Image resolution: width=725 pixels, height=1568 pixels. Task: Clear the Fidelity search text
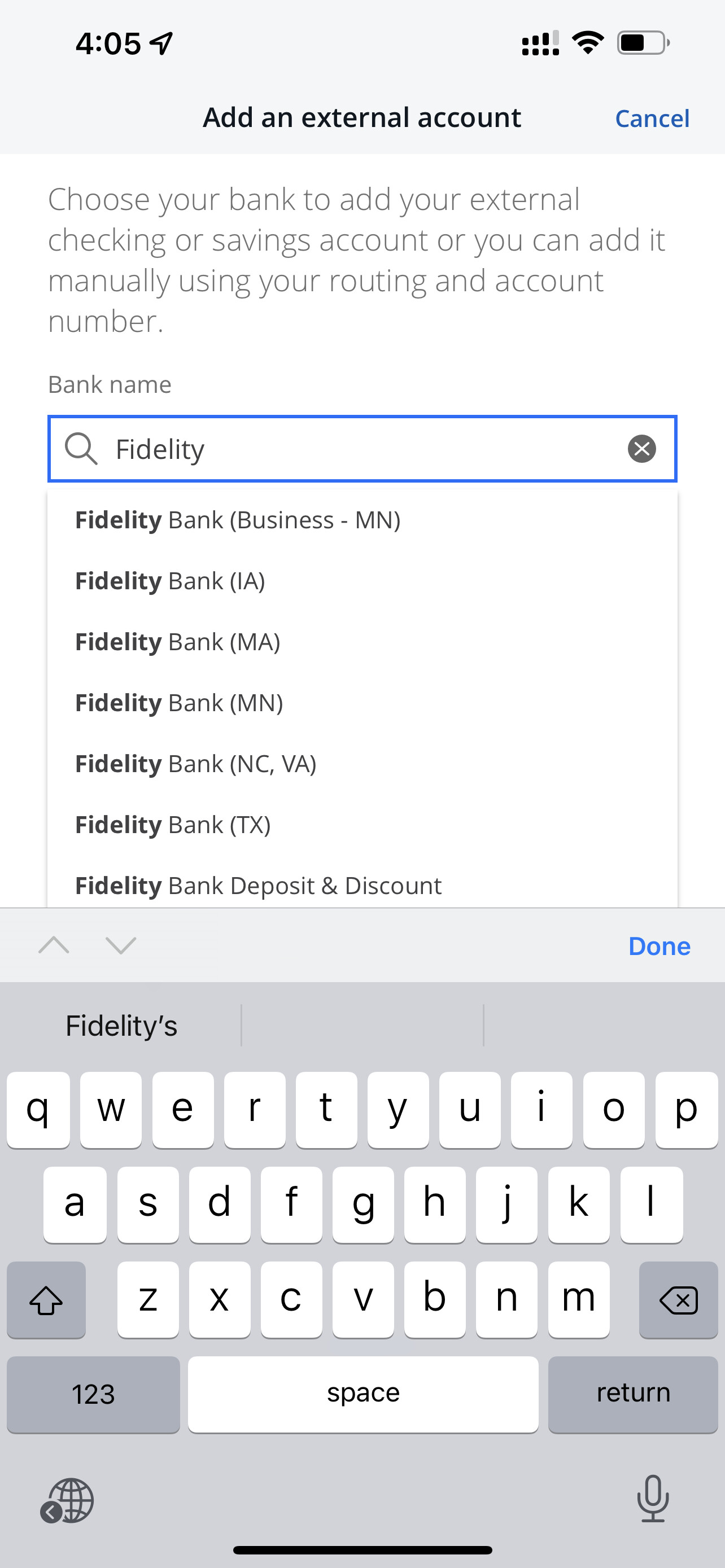[641, 450]
